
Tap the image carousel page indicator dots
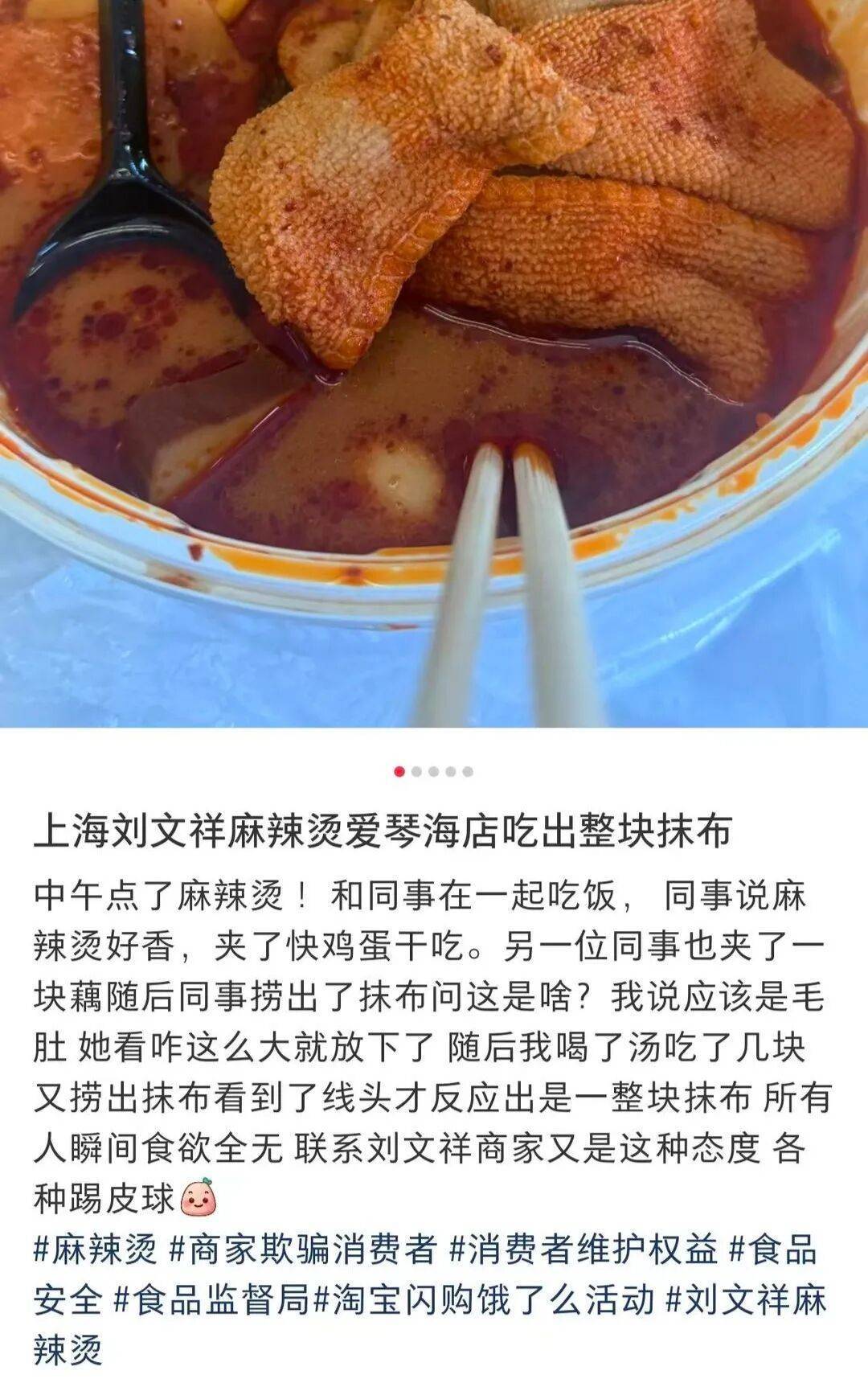[434, 772]
